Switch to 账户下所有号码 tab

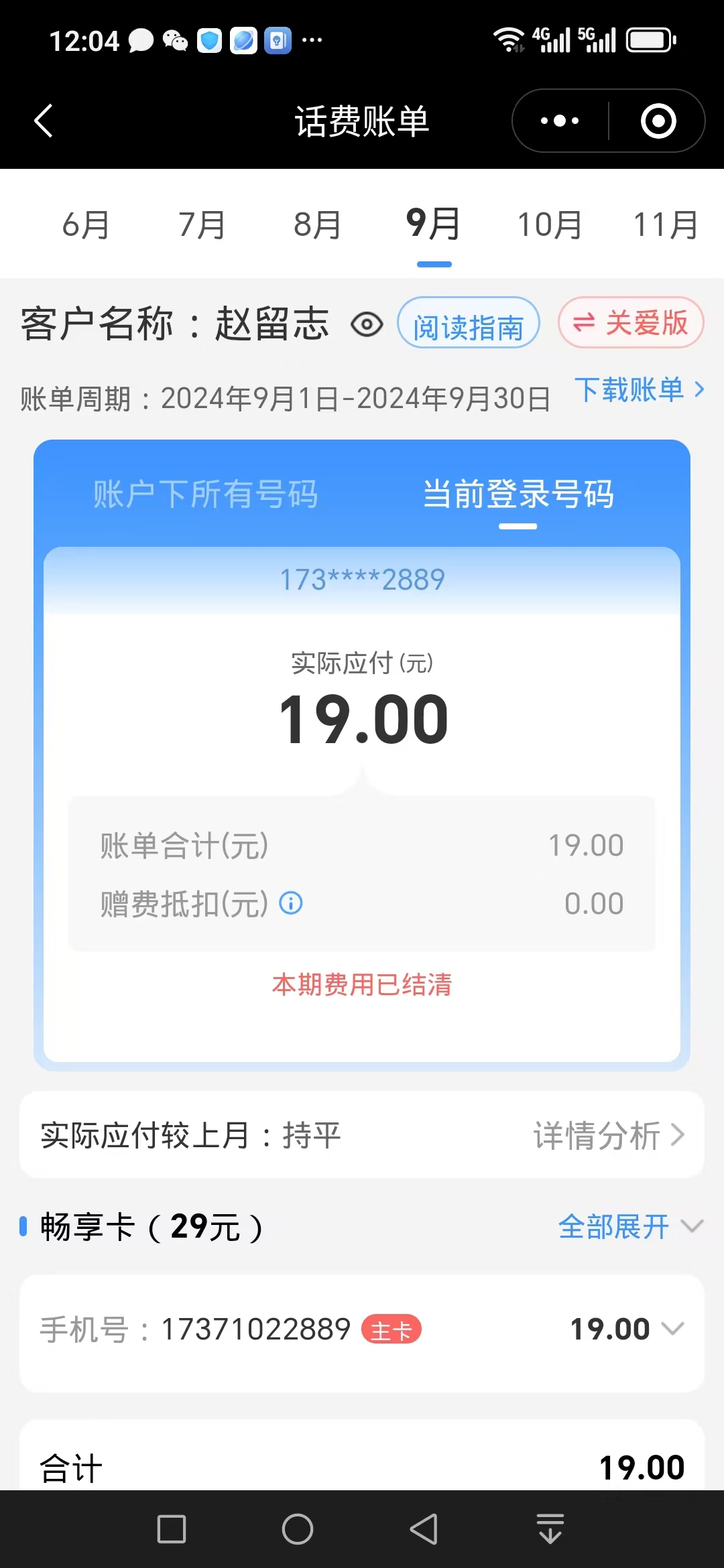tap(205, 495)
